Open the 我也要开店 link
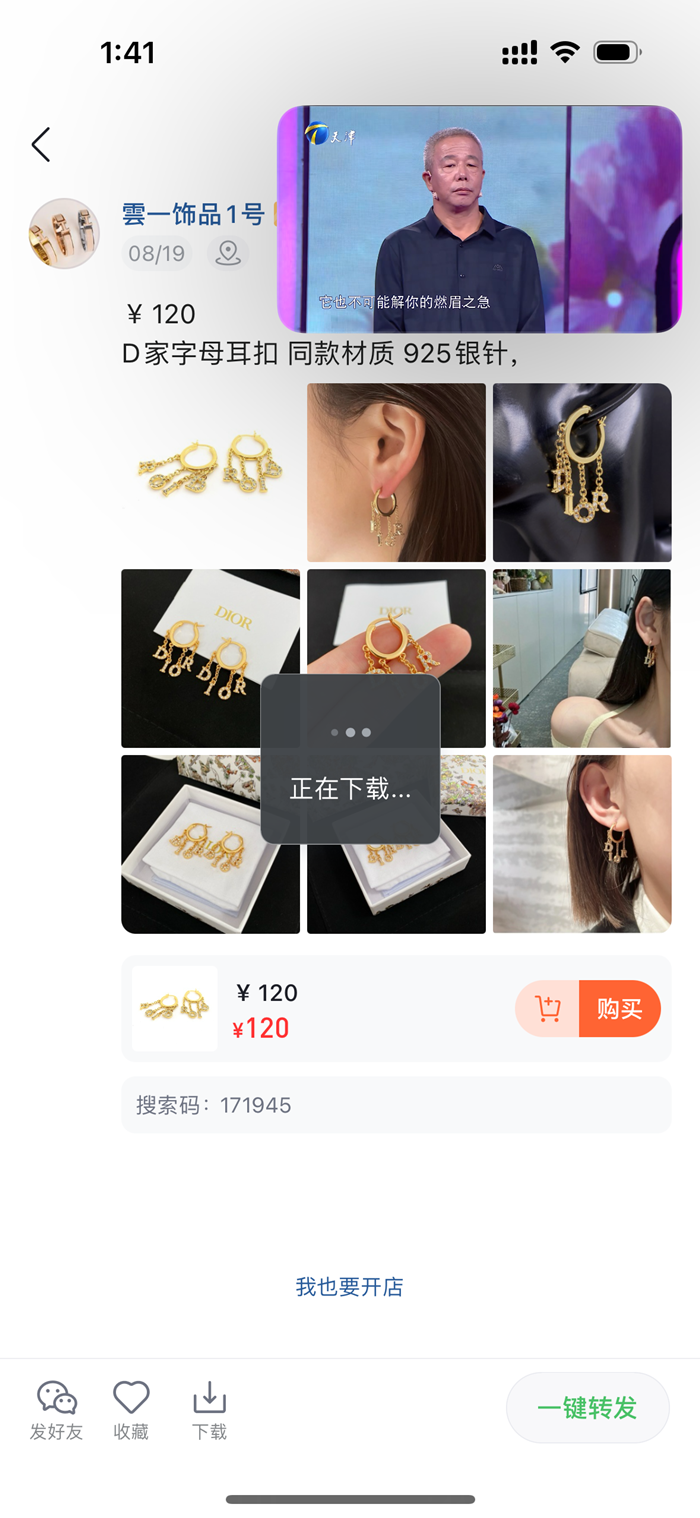Screen dimensions: 700x1518 click(349, 1287)
